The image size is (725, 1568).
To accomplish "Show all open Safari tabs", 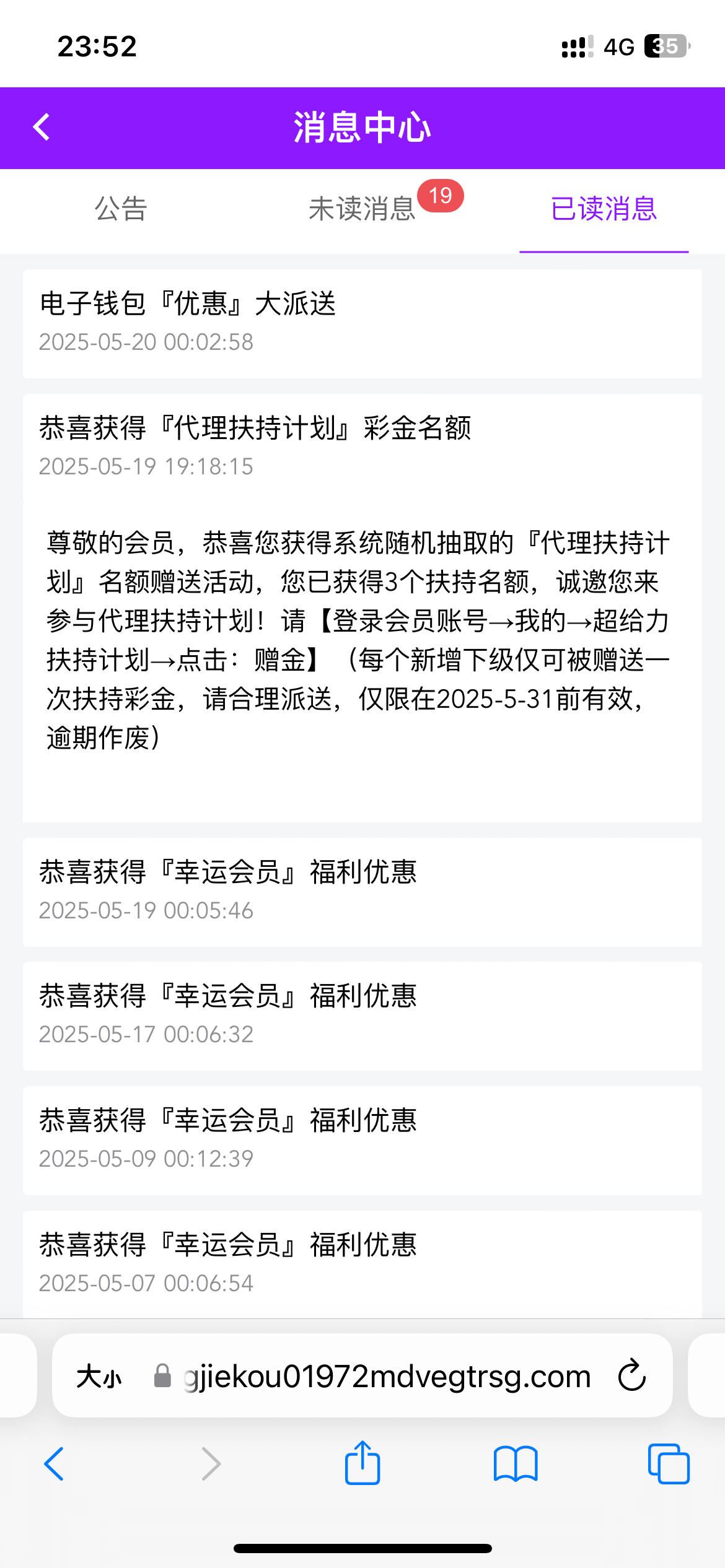I will pyautogui.click(x=669, y=1464).
